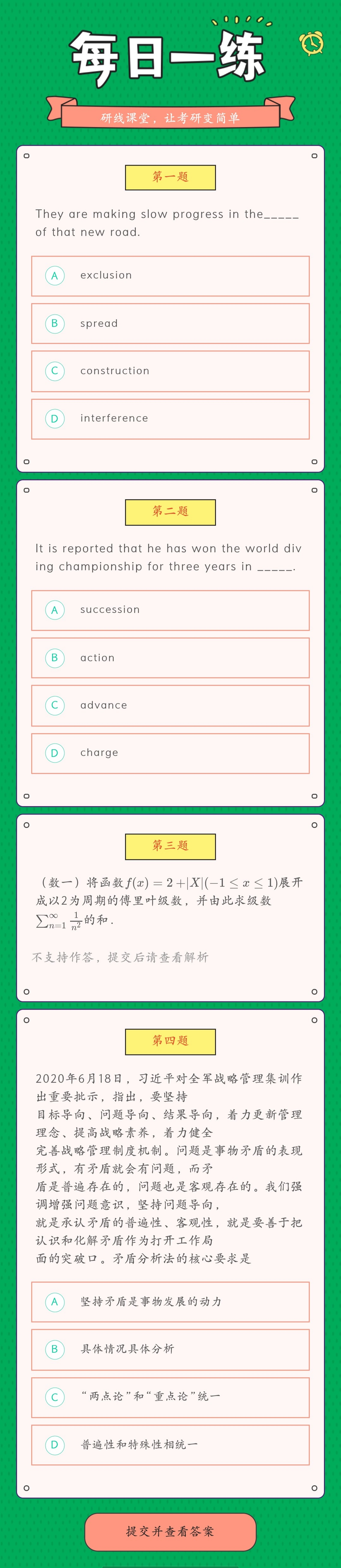
Task: Select 普遍性和特殊性相统一 as answer
Action: coord(170,1445)
